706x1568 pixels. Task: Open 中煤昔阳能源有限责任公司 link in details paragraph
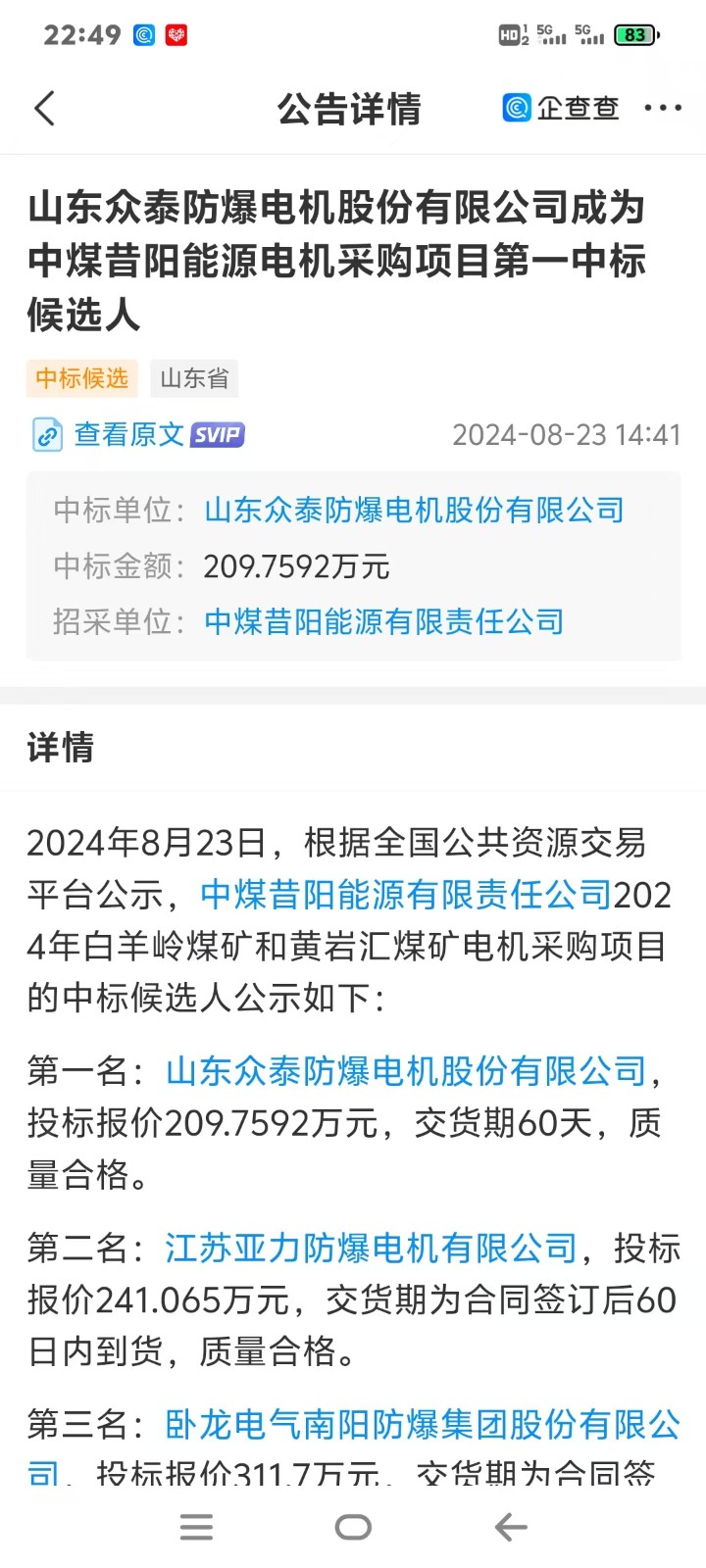(x=406, y=894)
